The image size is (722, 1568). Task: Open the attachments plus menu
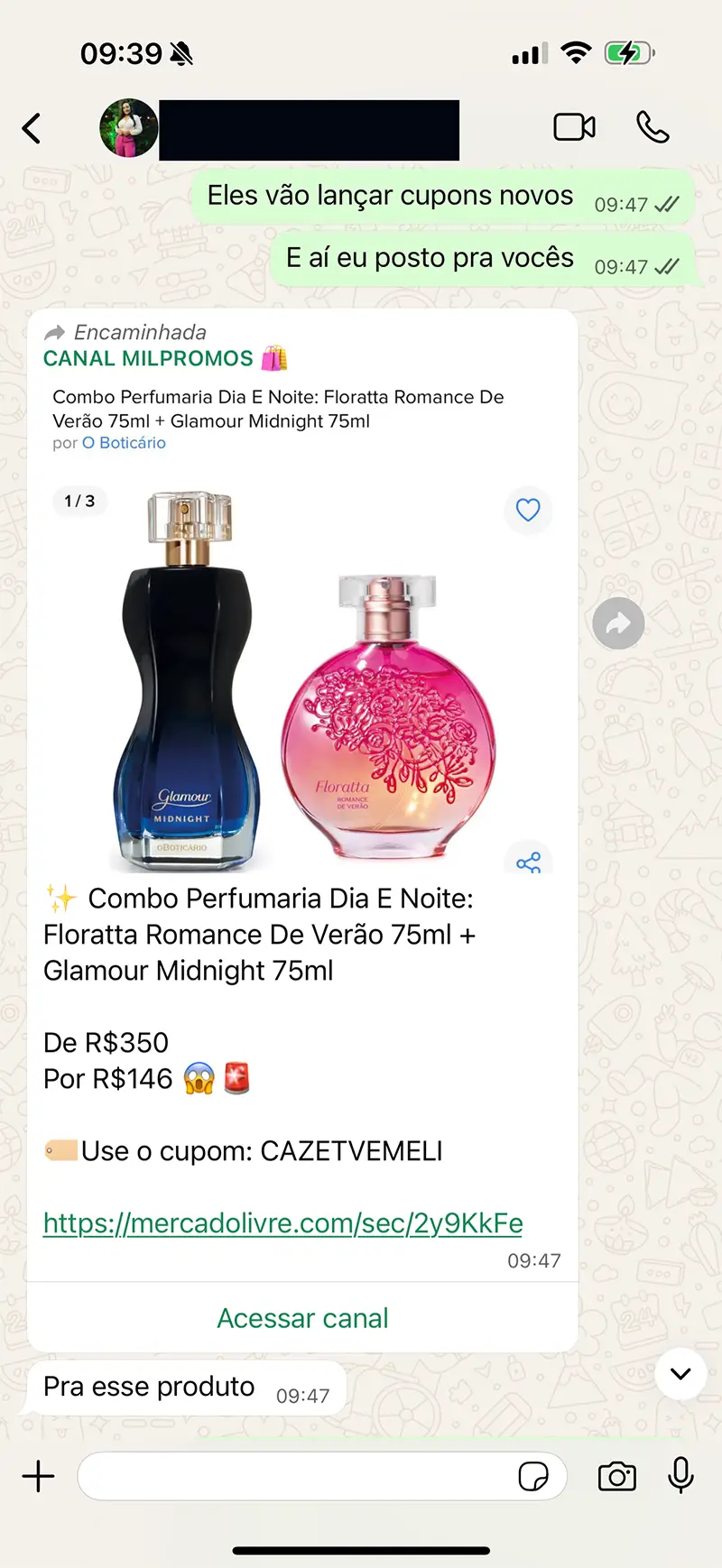click(38, 1477)
